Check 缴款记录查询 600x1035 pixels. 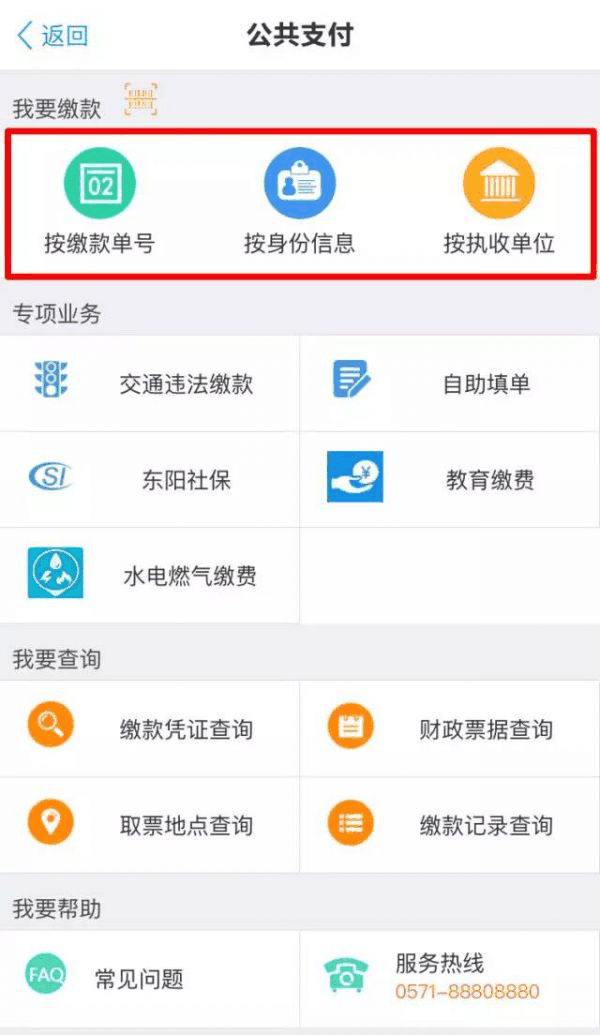[x=450, y=825]
